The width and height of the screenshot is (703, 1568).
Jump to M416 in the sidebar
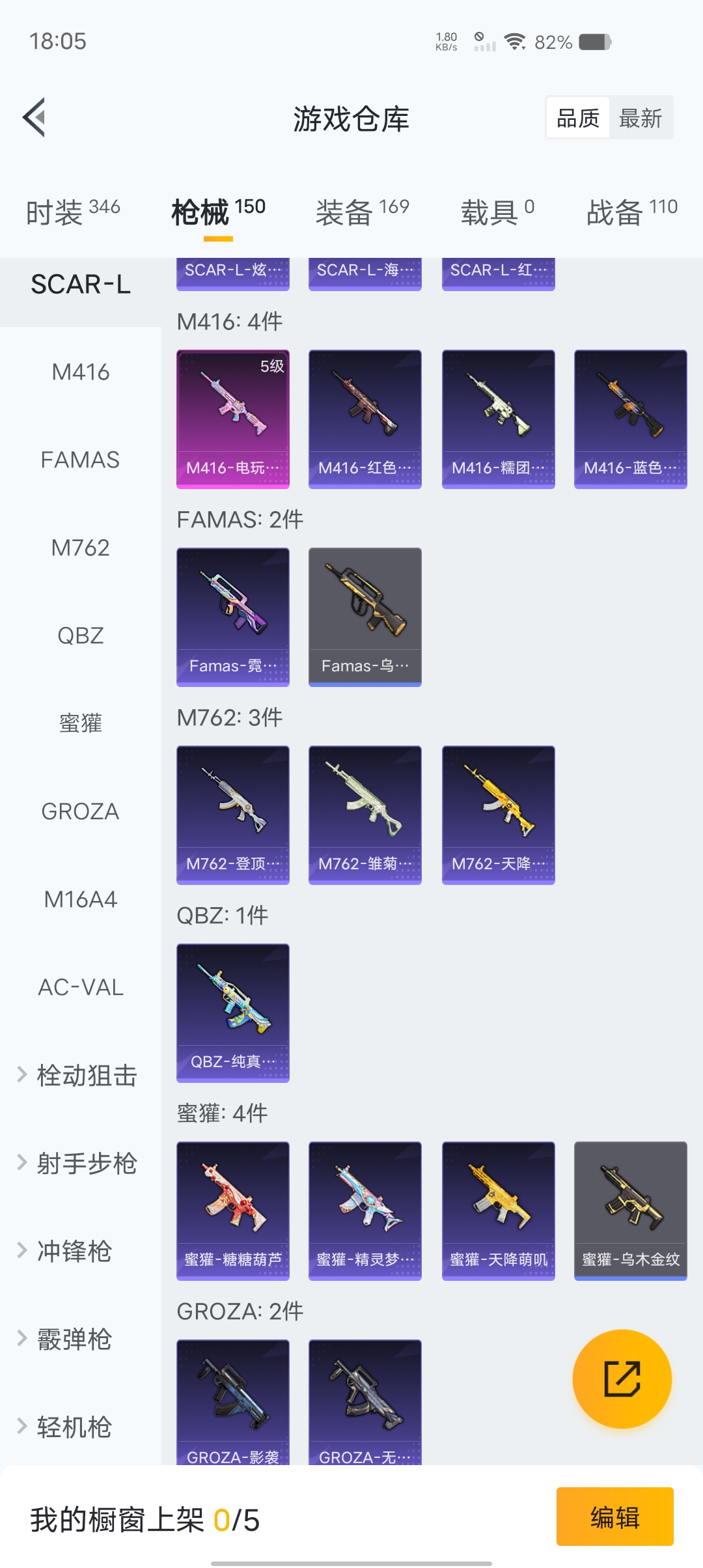[81, 372]
